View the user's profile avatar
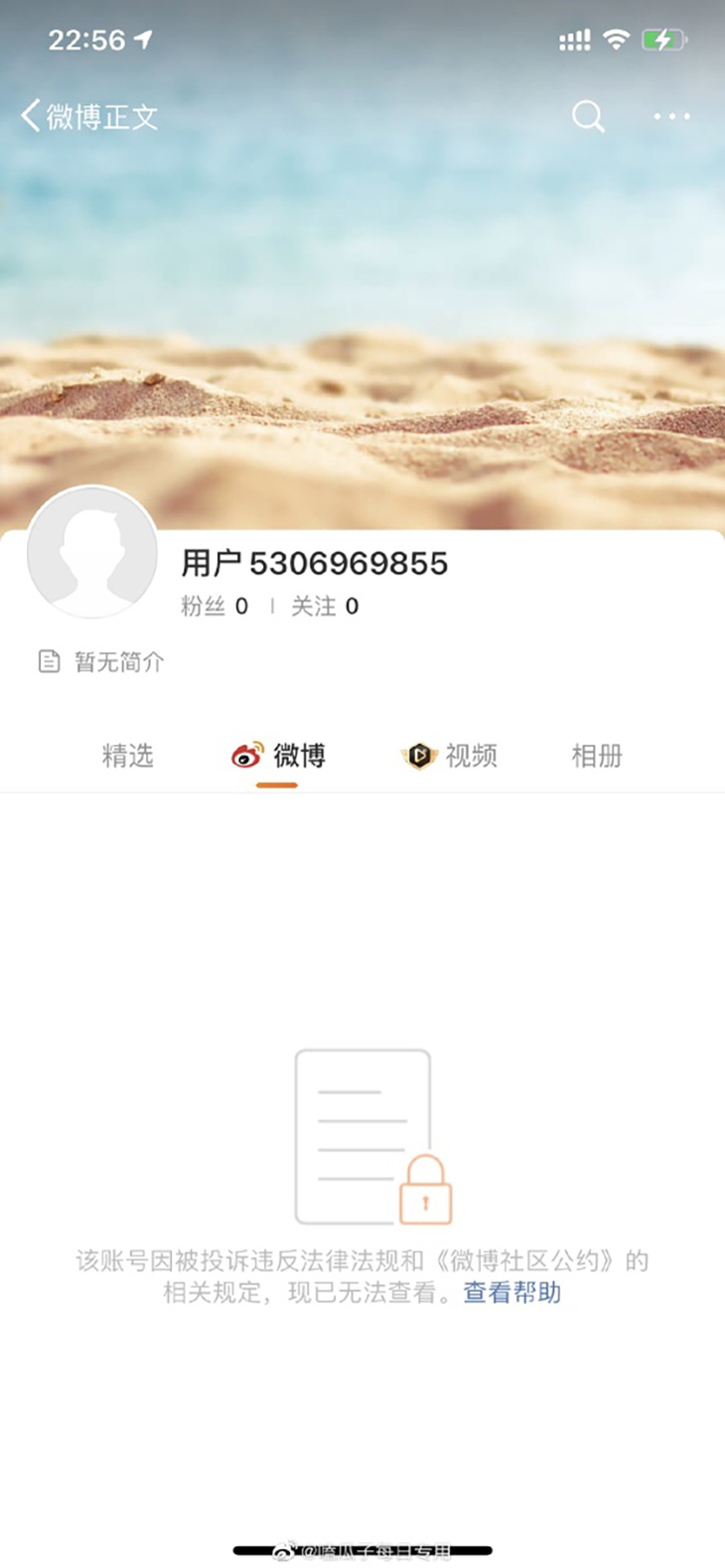Viewport: 725px width, 1568px height. [92, 552]
